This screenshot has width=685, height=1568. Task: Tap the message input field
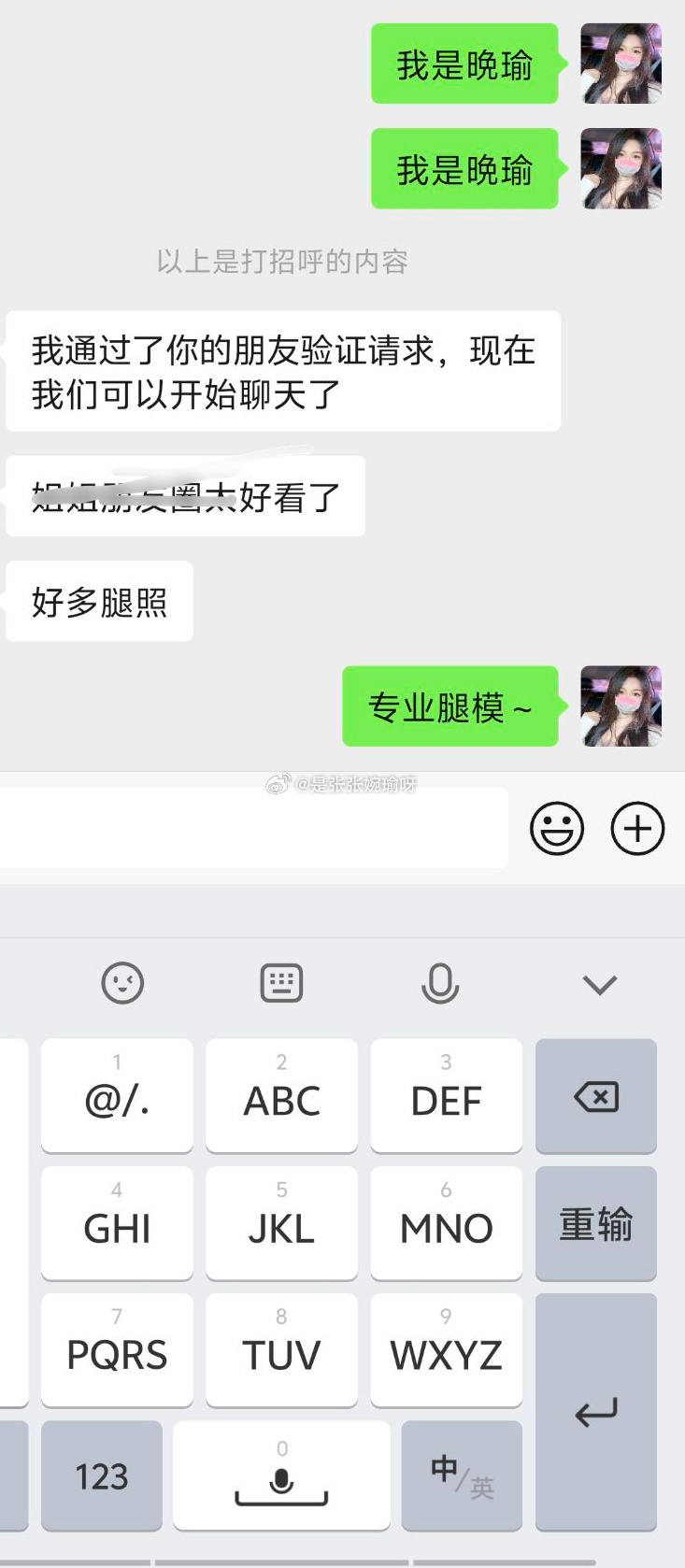tap(252, 828)
